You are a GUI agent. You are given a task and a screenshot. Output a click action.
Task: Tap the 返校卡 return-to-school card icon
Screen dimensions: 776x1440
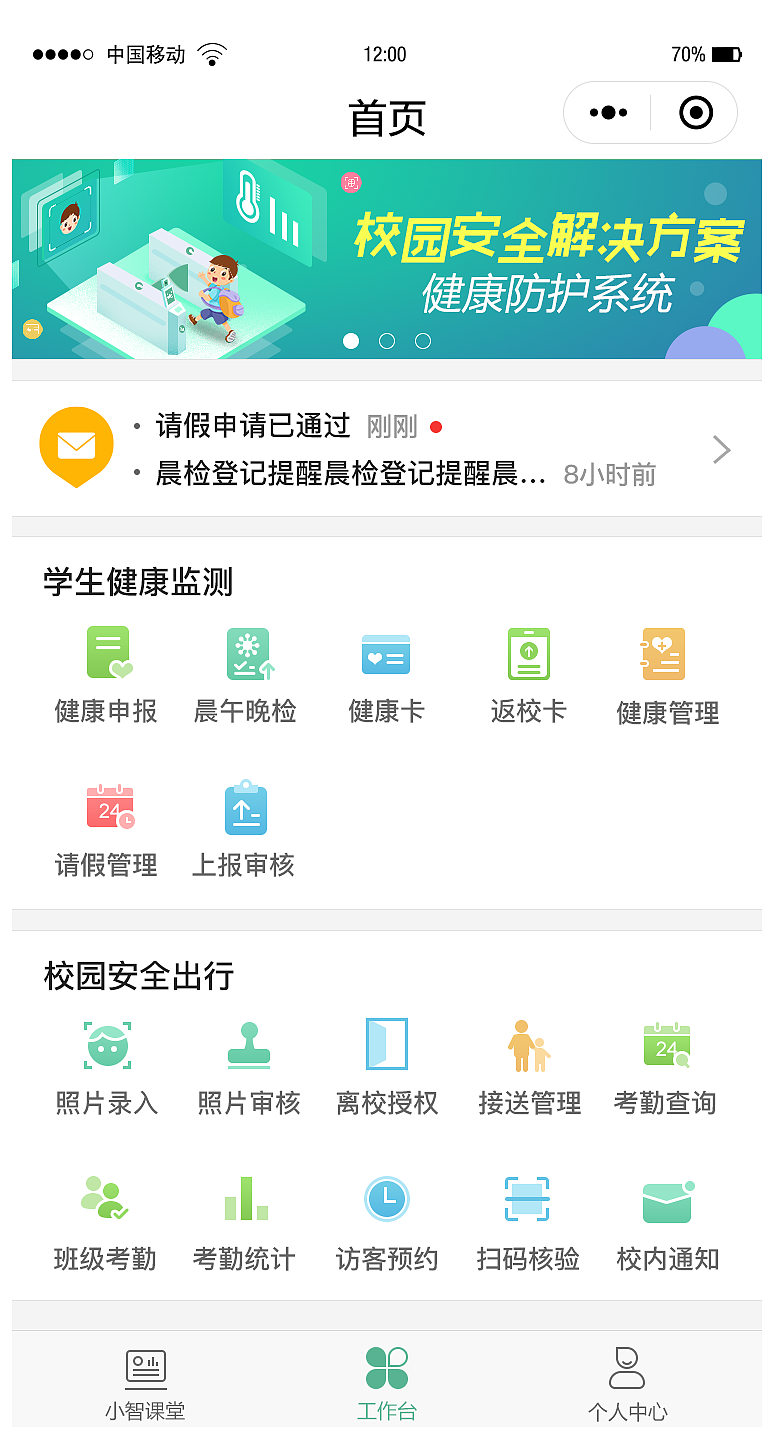pos(528,653)
